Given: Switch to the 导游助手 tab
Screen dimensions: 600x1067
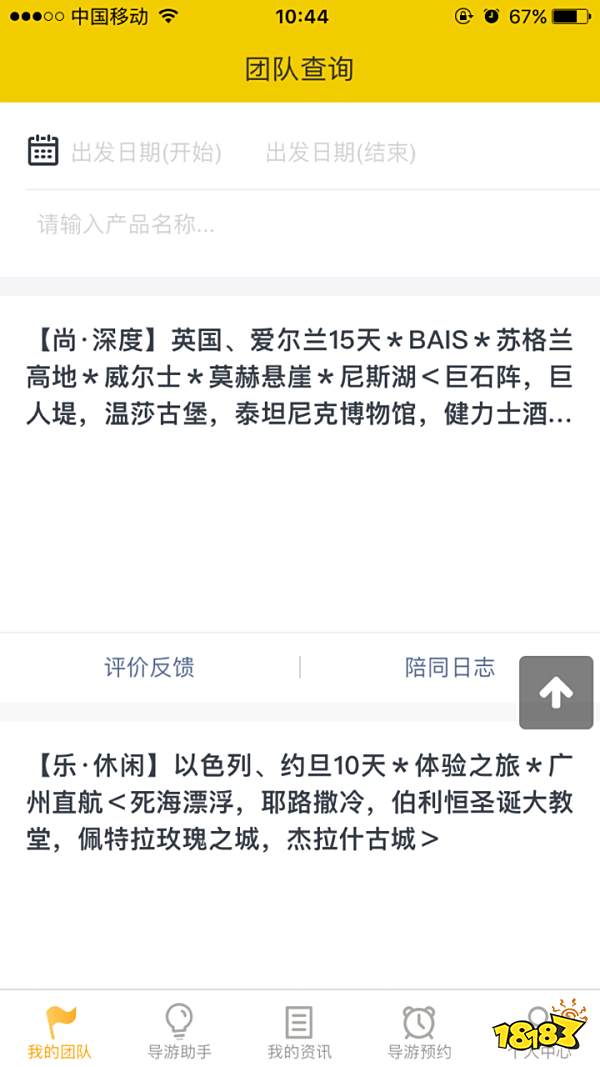Looking at the screenshot, I should click(x=180, y=1030).
